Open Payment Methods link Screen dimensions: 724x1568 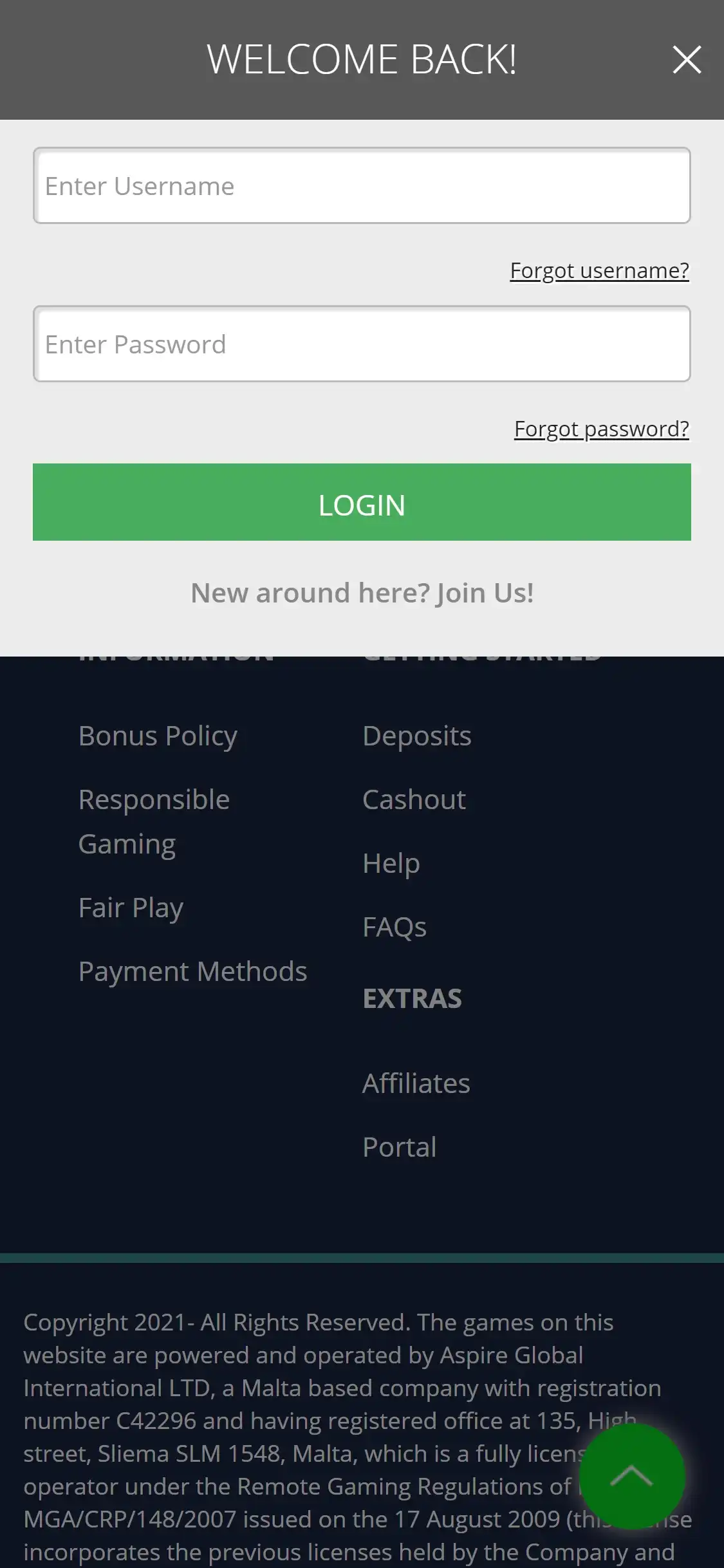pyautogui.click(x=192, y=971)
